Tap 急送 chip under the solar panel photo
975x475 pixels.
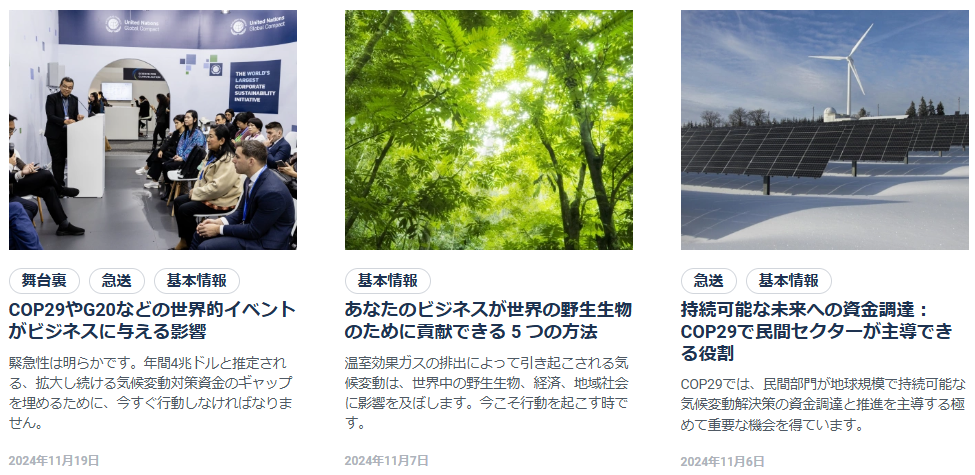pos(709,281)
